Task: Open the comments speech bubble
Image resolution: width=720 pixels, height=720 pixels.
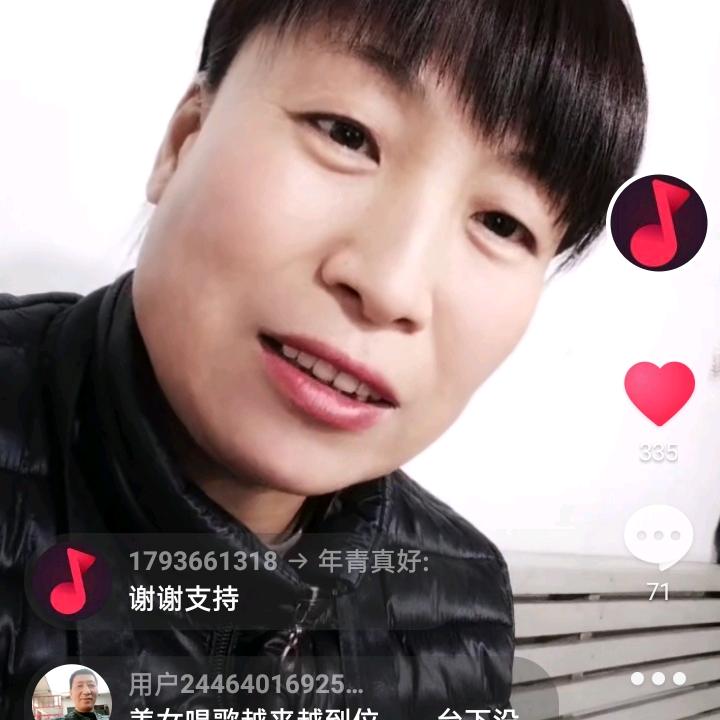Action: tap(658, 537)
